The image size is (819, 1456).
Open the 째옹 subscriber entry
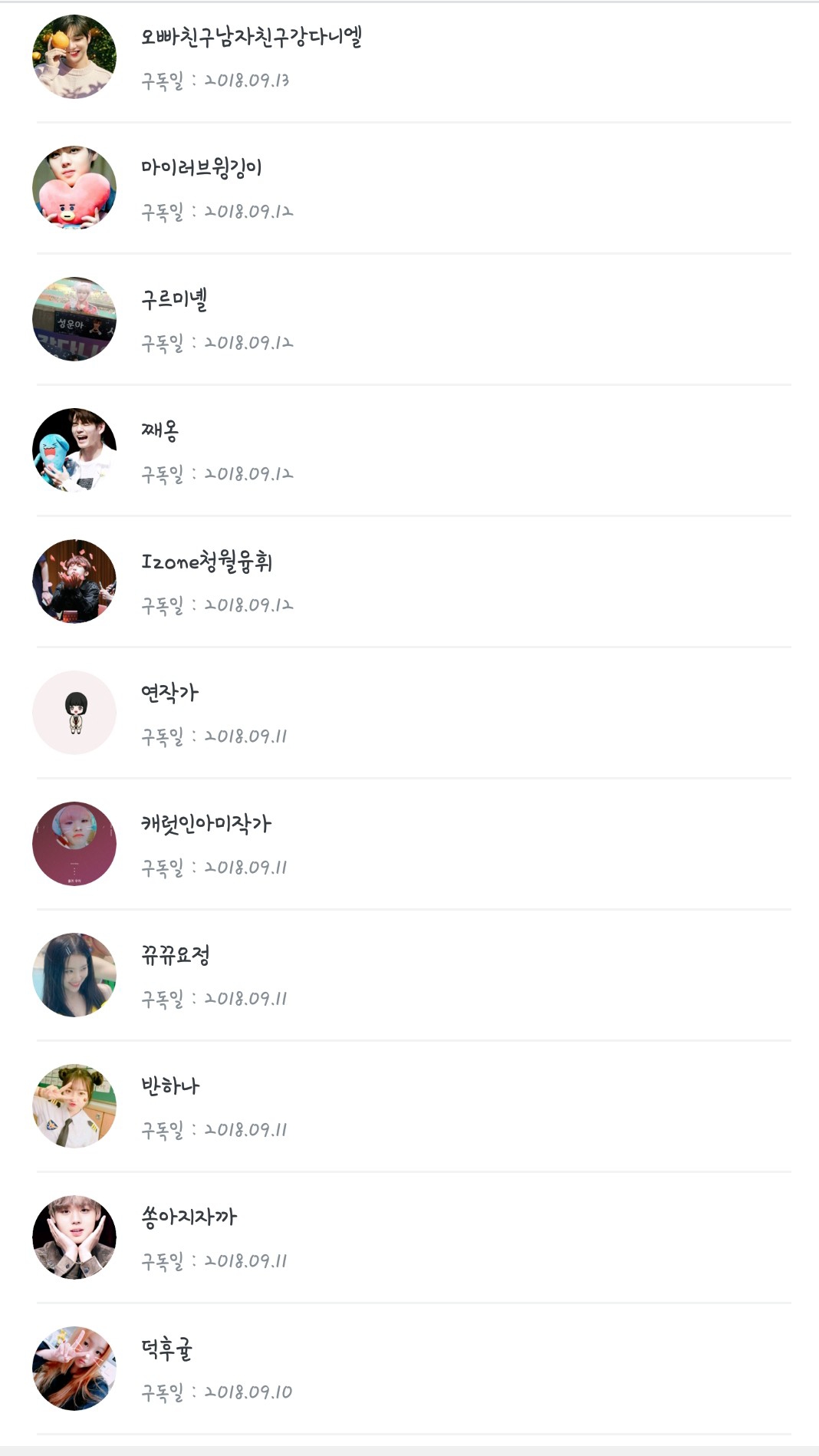160,430
